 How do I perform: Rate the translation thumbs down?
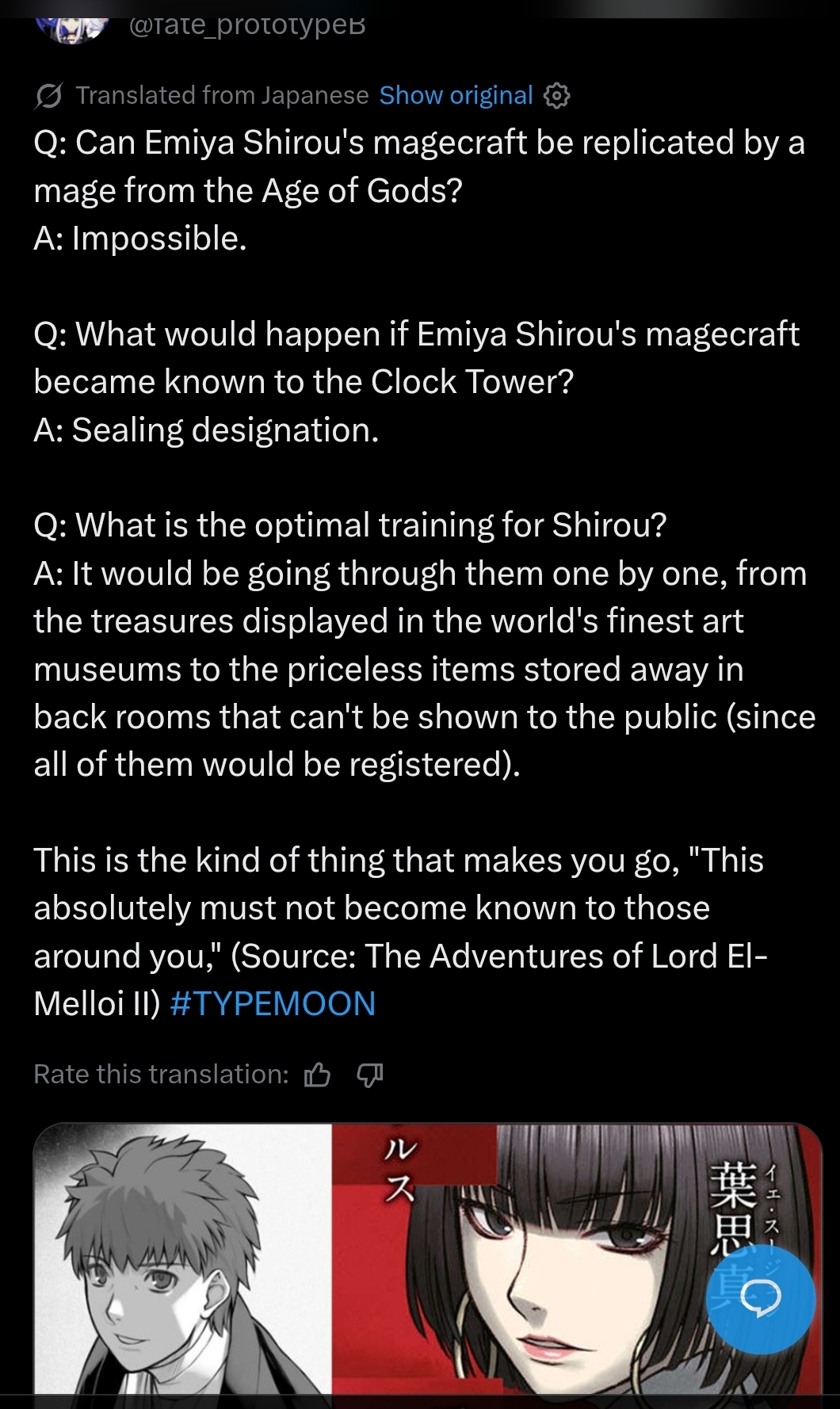coord(370,1075)
